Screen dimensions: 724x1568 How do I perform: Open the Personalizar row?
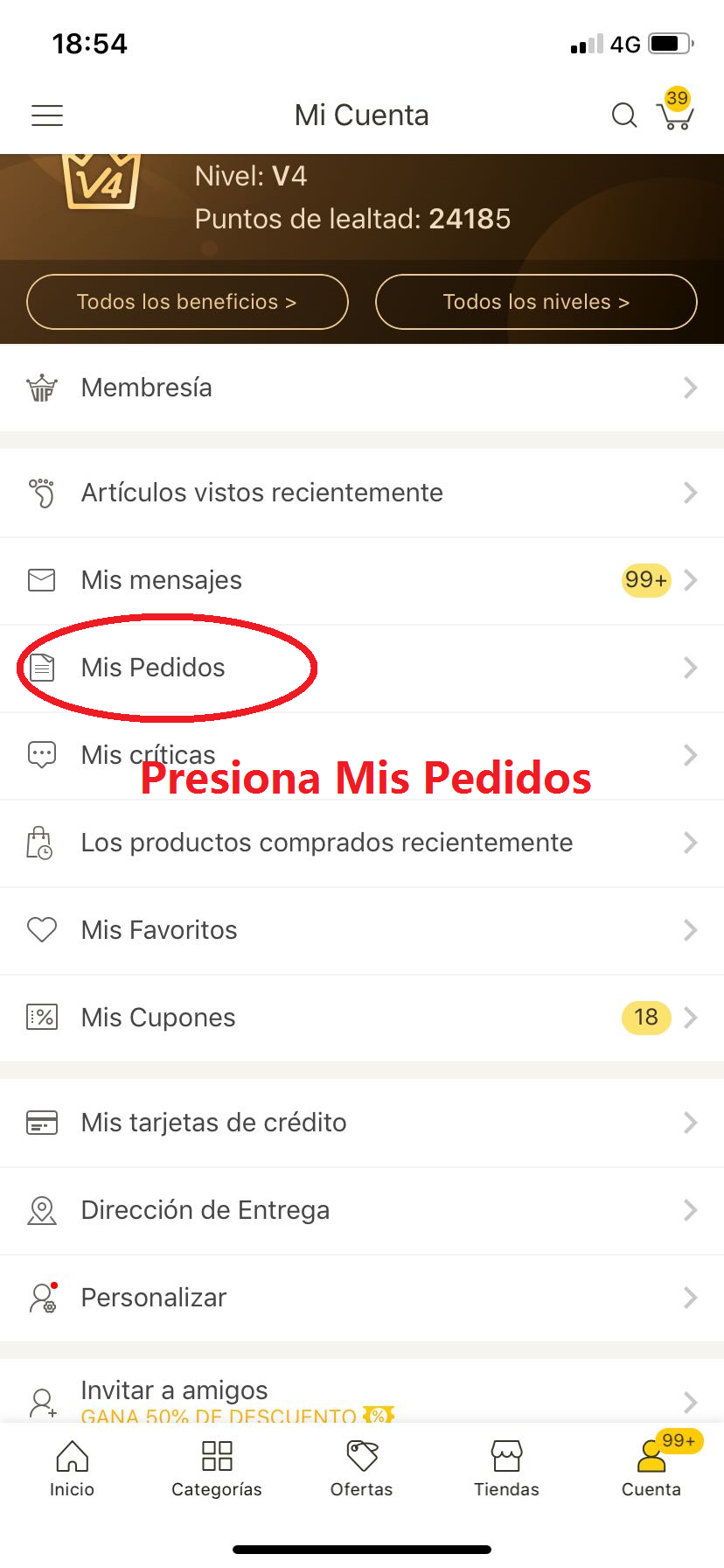coord(362,1298)
